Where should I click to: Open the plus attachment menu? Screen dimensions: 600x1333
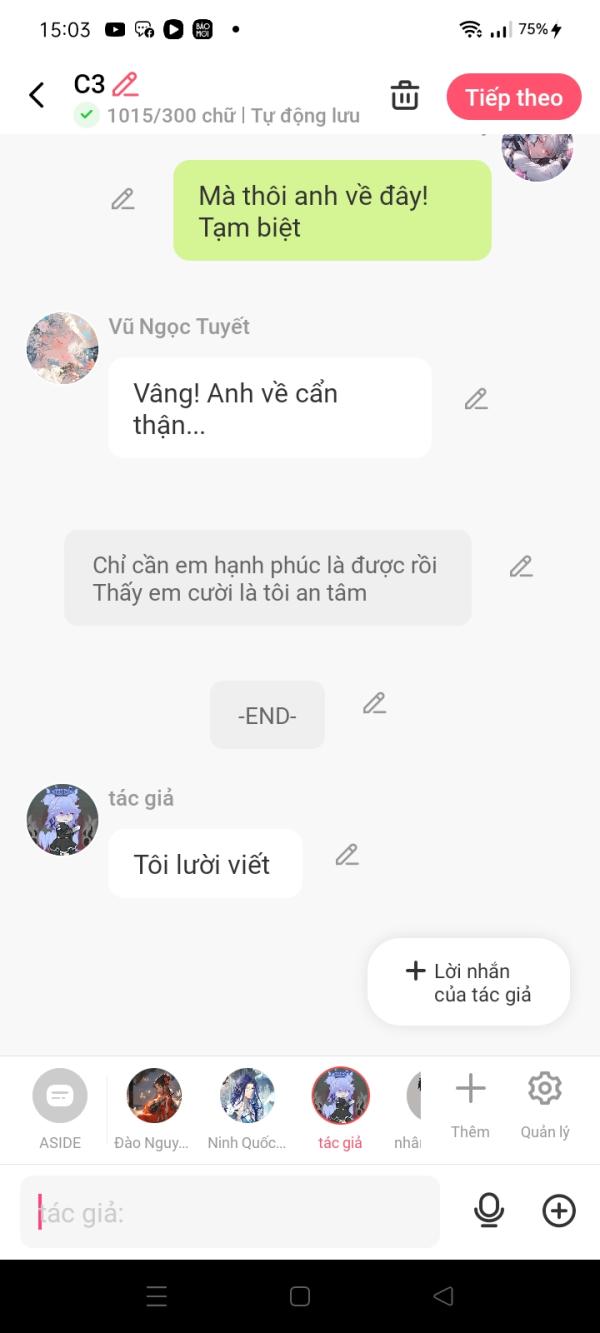pos(559,1211)
